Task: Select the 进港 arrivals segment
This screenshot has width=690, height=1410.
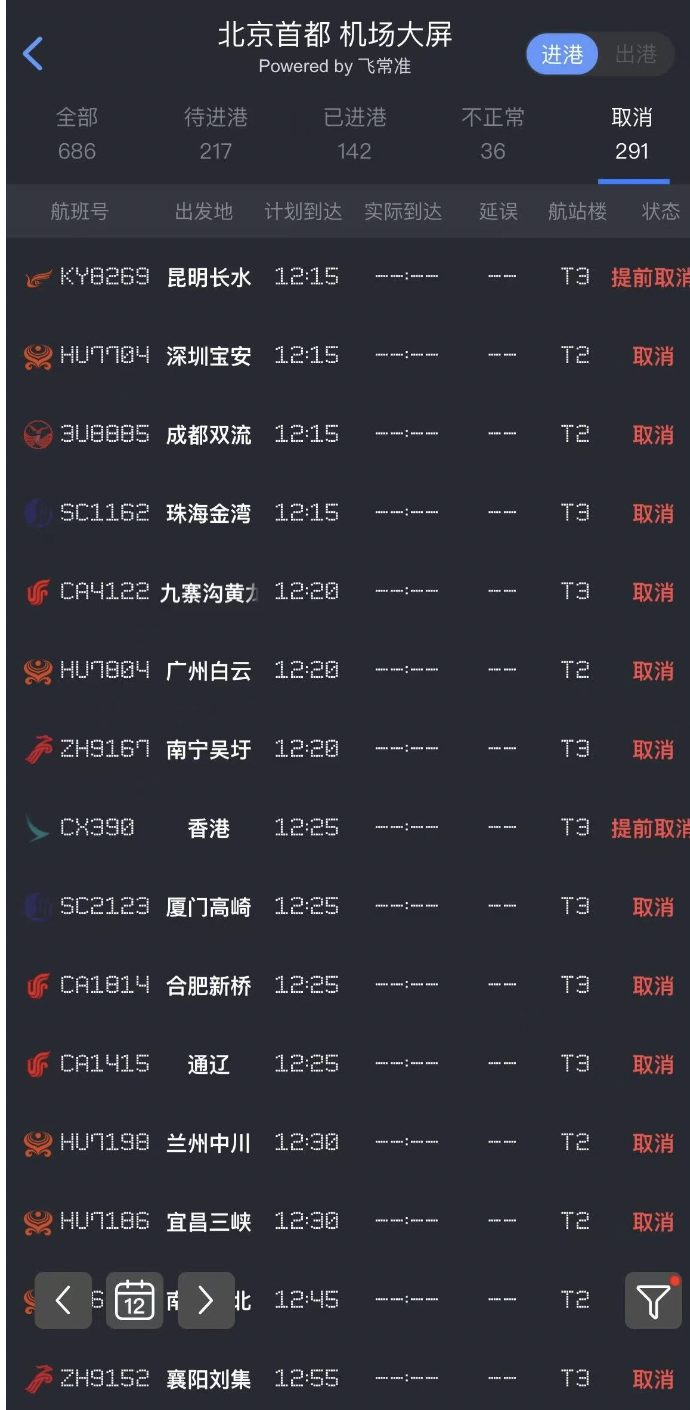Action: point(562,54)
